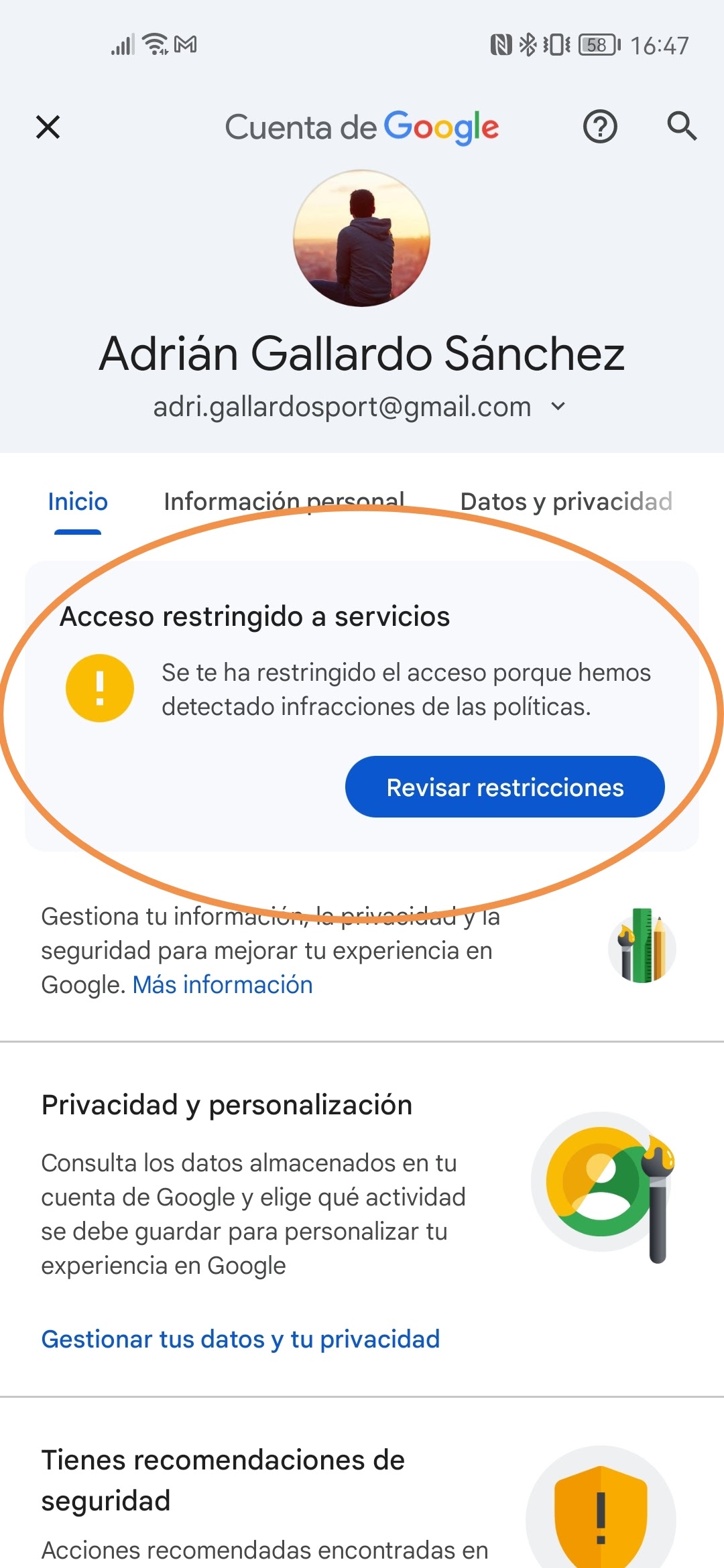Screen dimensions: 724x1568
Task: Open the Tienes recomendaciones de seguridad card
Action: pos(223,1480)
